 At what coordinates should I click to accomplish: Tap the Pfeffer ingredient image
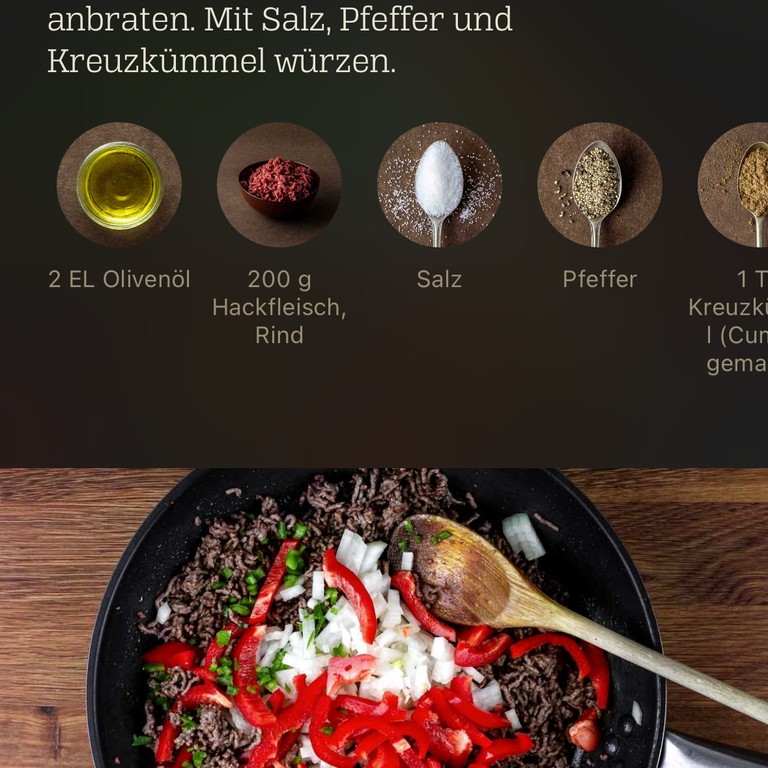(599, 185)
